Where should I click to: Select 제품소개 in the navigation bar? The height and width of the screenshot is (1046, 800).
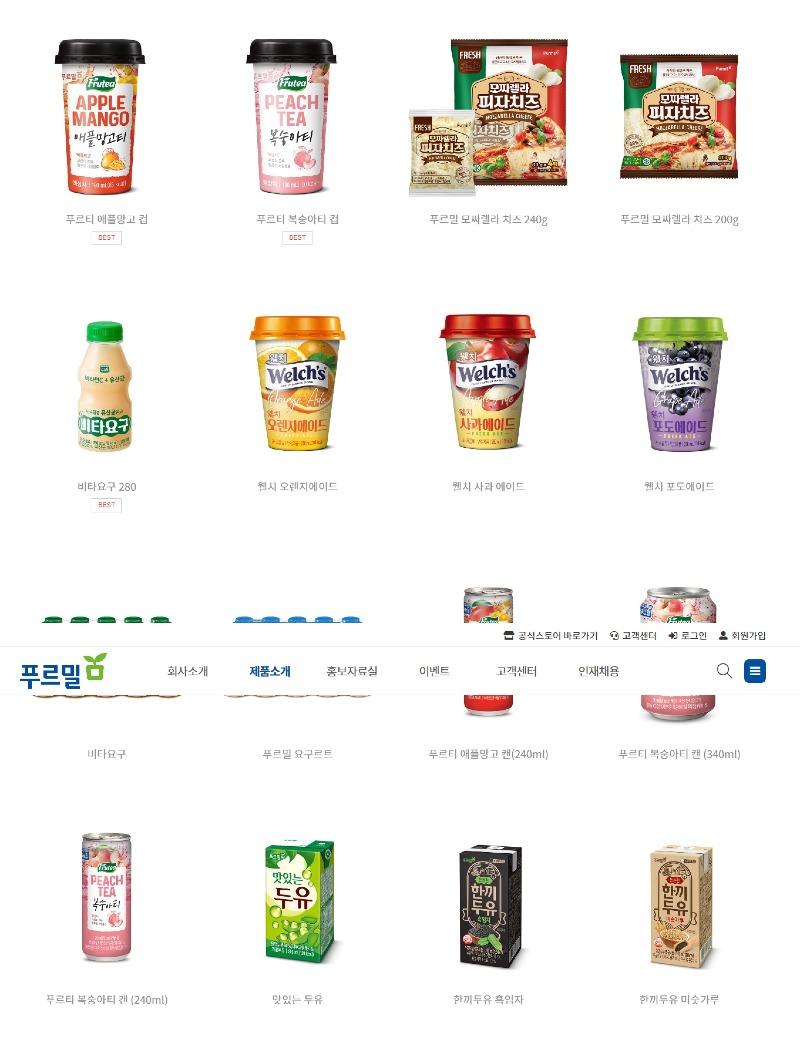pyautogui.click(x=270, y=671)
